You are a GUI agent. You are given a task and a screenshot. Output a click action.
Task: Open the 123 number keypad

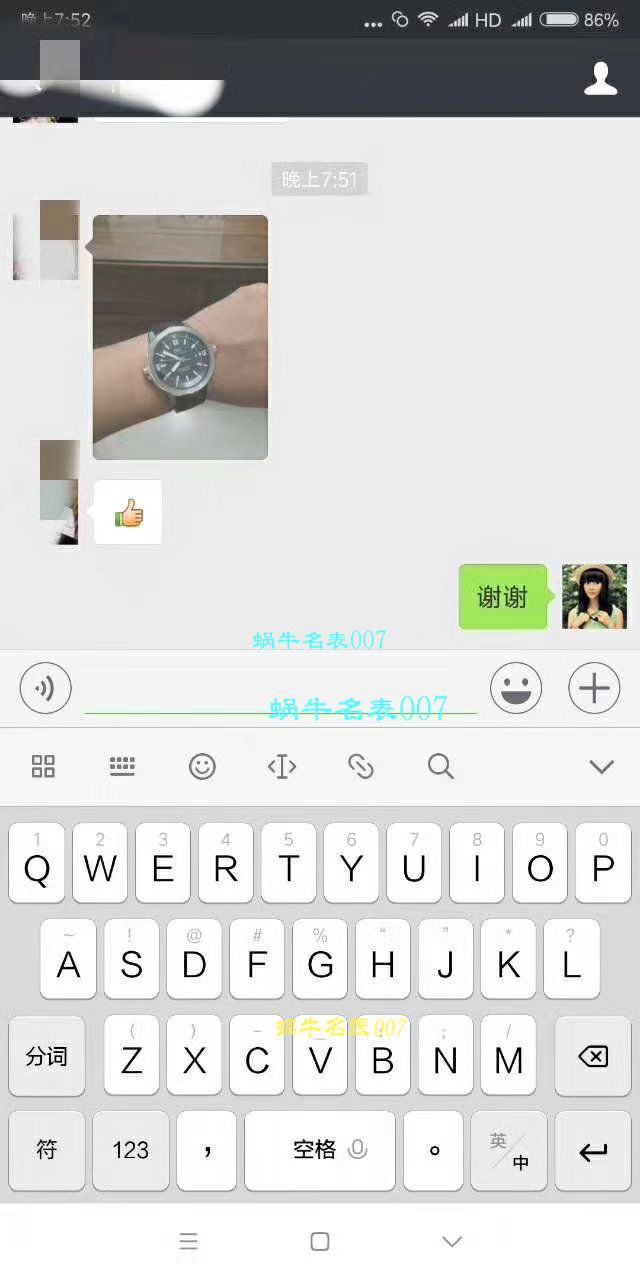[x=131, y=1151]
